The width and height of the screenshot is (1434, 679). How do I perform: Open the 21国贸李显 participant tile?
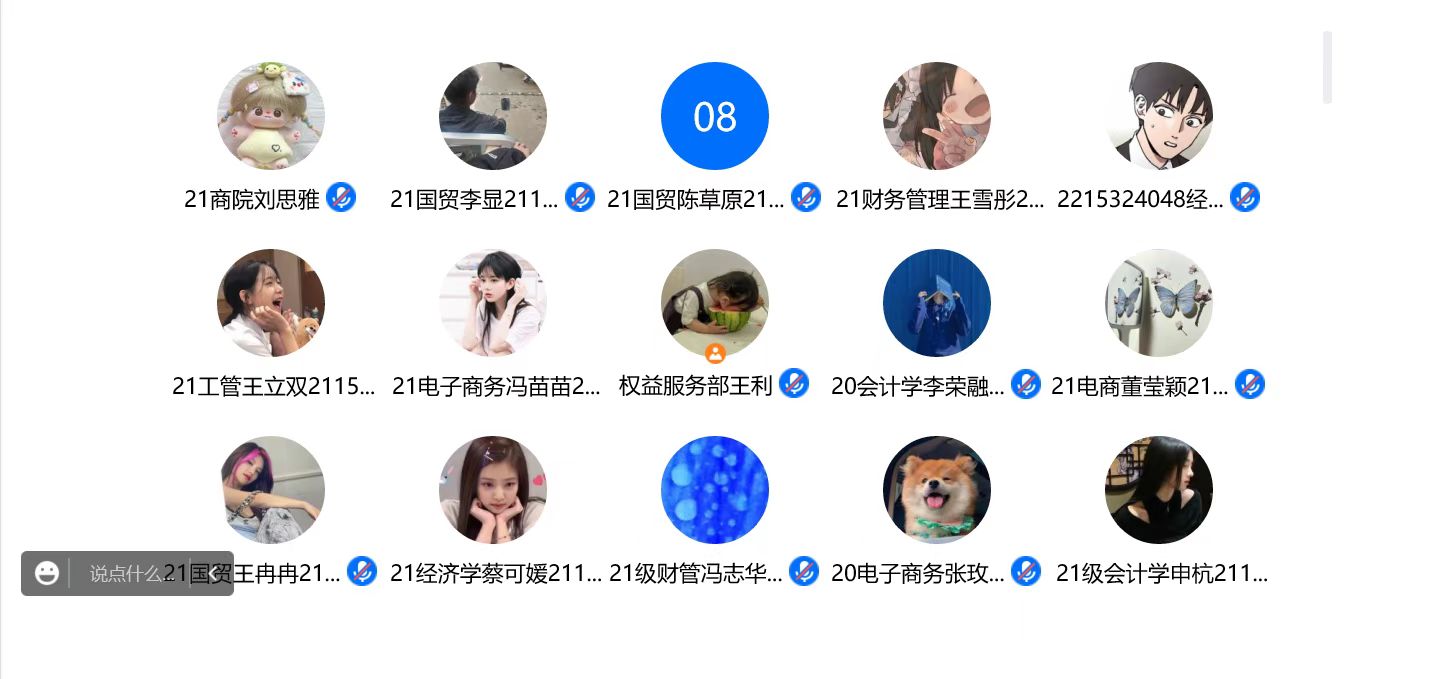pos(493,116)
